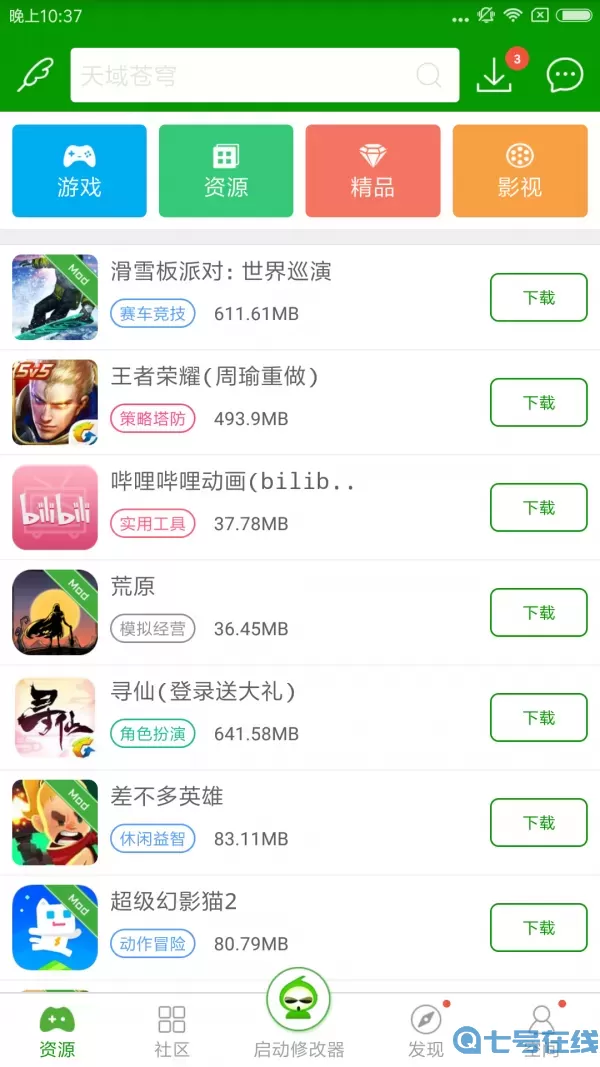Viewport: 600px width, 1067px height.
Task: Open the 资源 category tile
Action: [x=226, y=171]
